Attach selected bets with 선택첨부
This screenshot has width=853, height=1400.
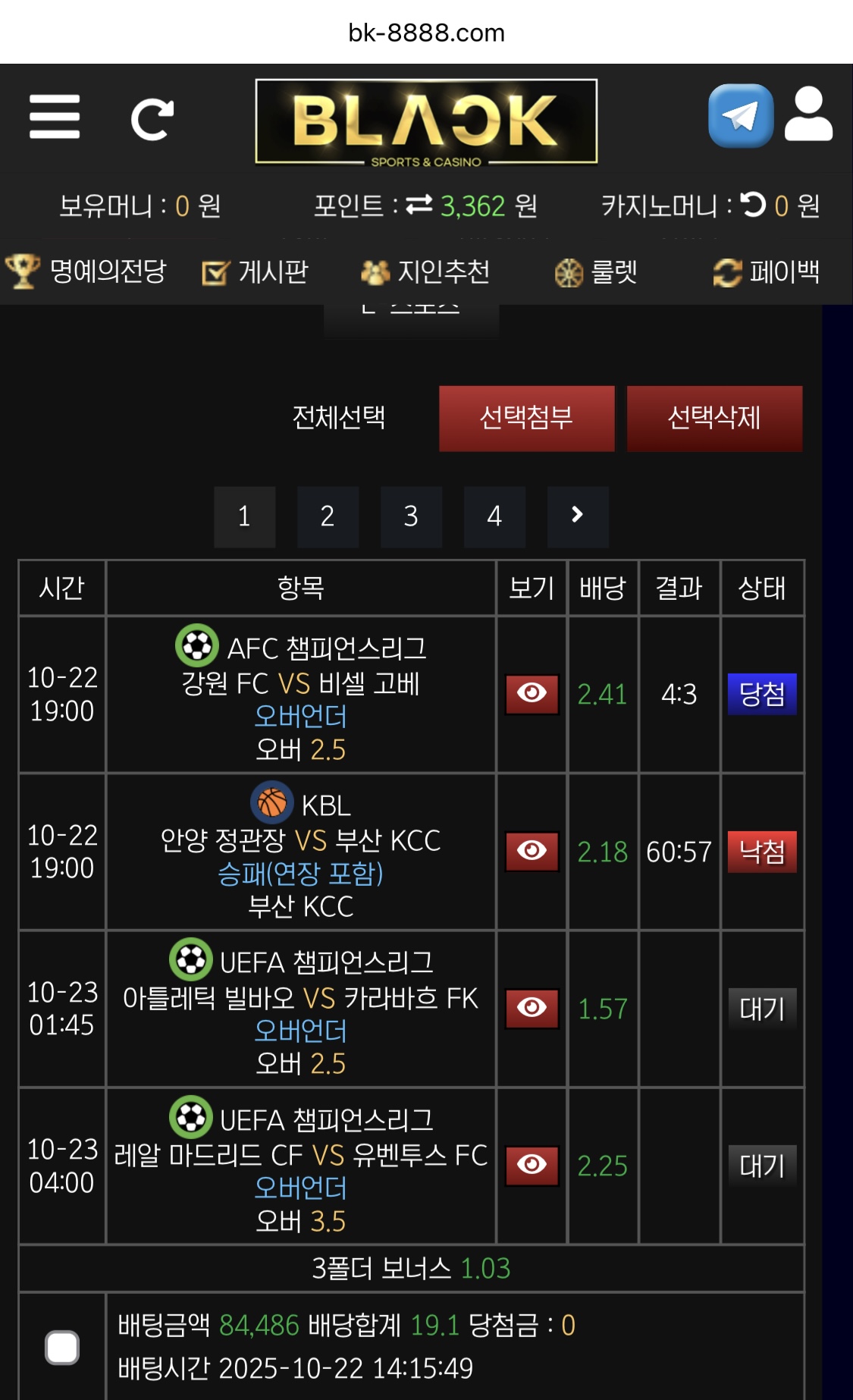coord(526,418)
